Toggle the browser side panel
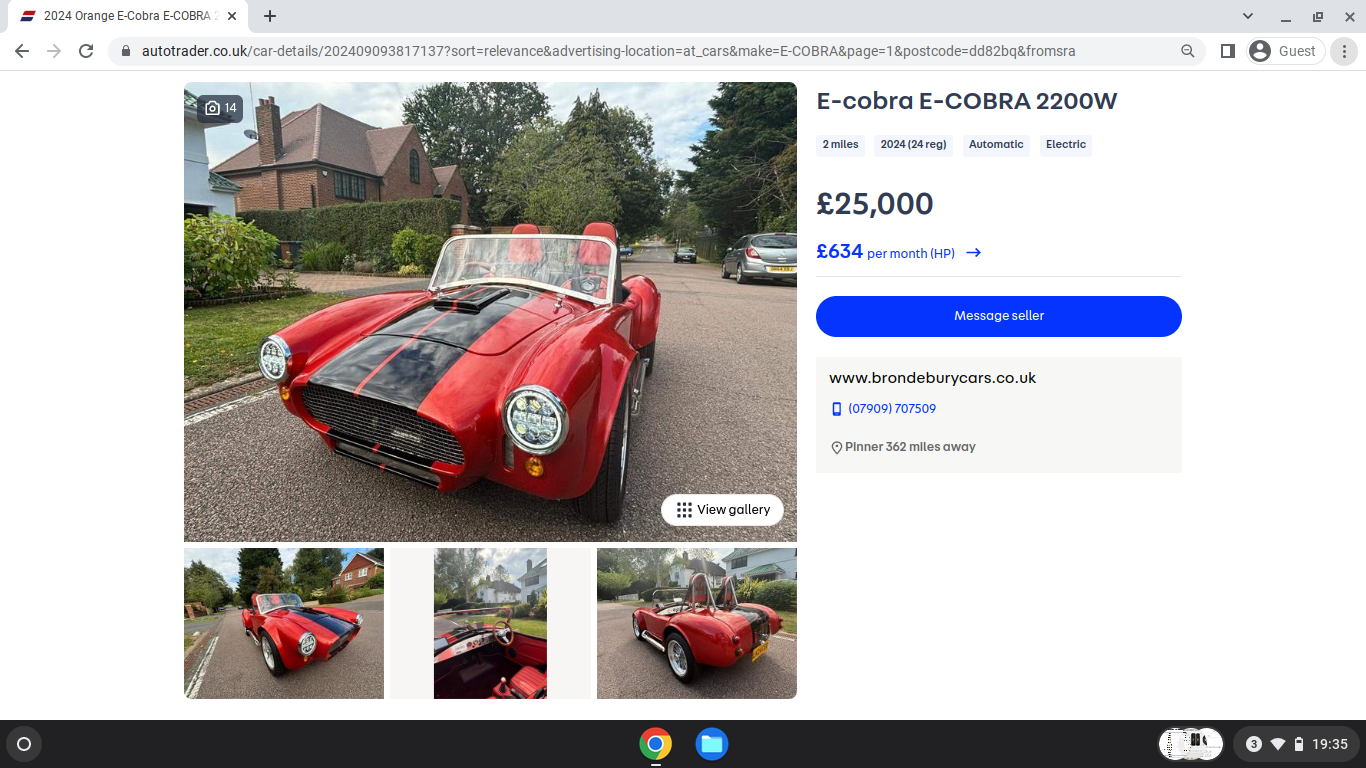This screenshot has width=1366, height=768. pos(1228,51)
